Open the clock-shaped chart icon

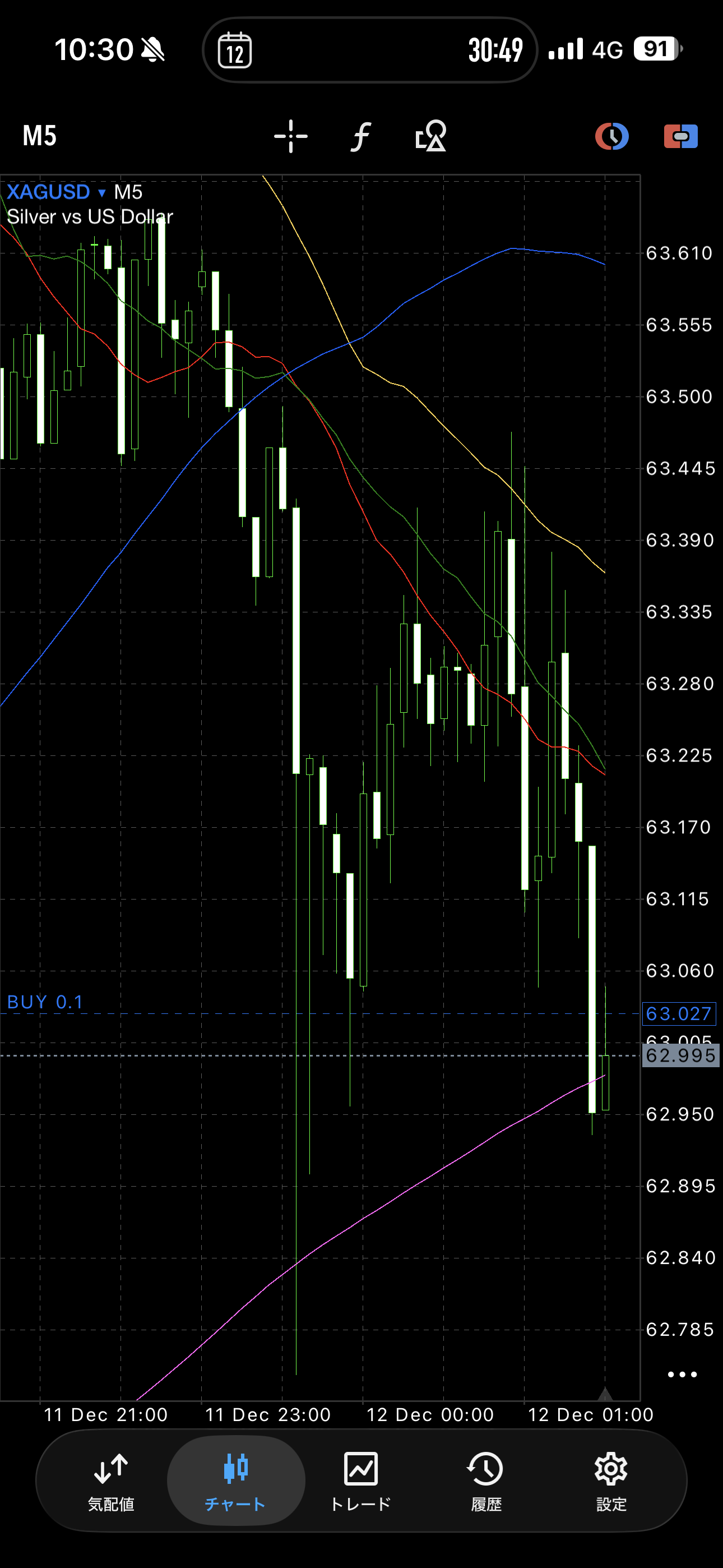(611, 136)
